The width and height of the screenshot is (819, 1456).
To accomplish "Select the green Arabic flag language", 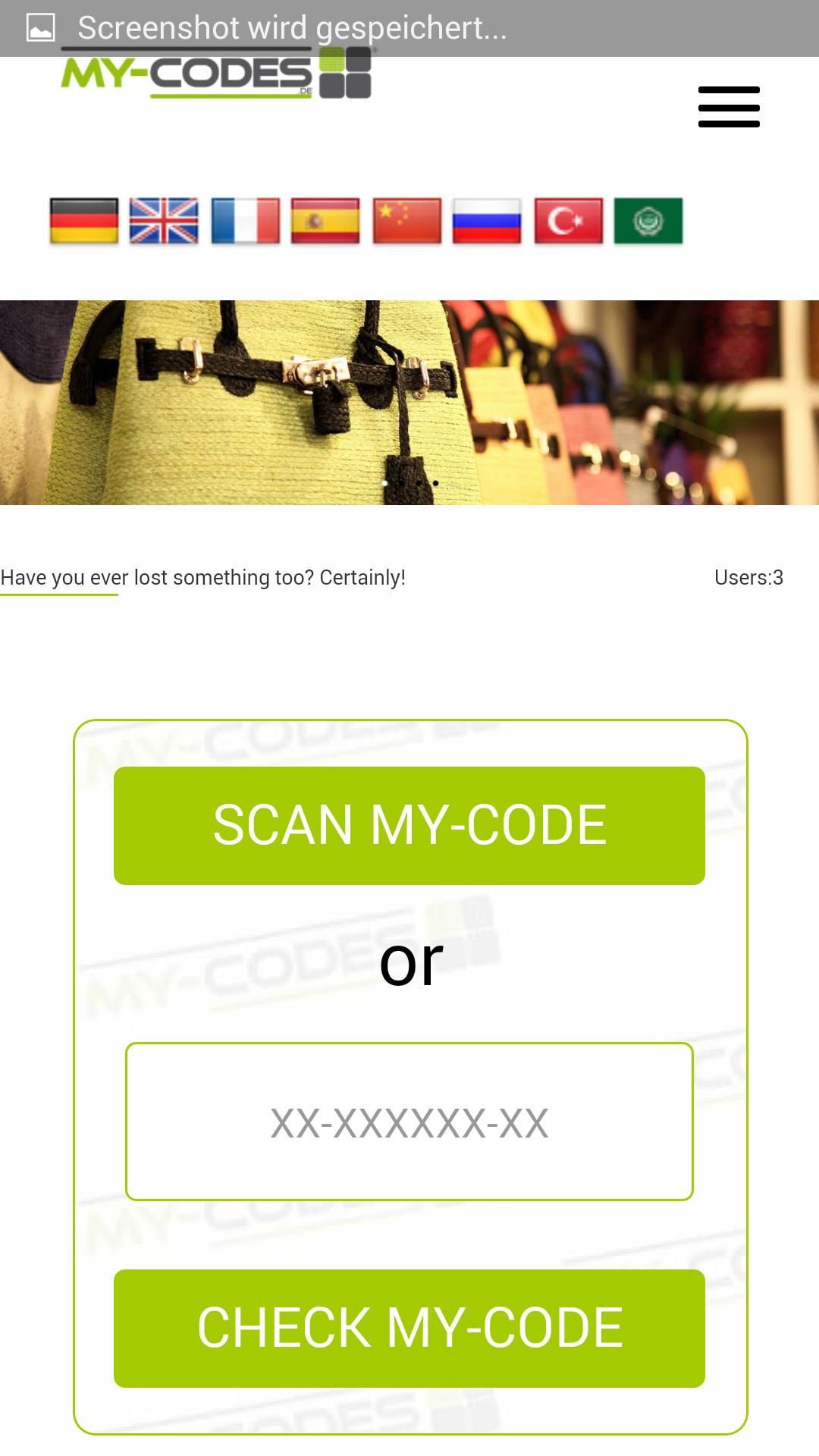I will coord(648,221).
